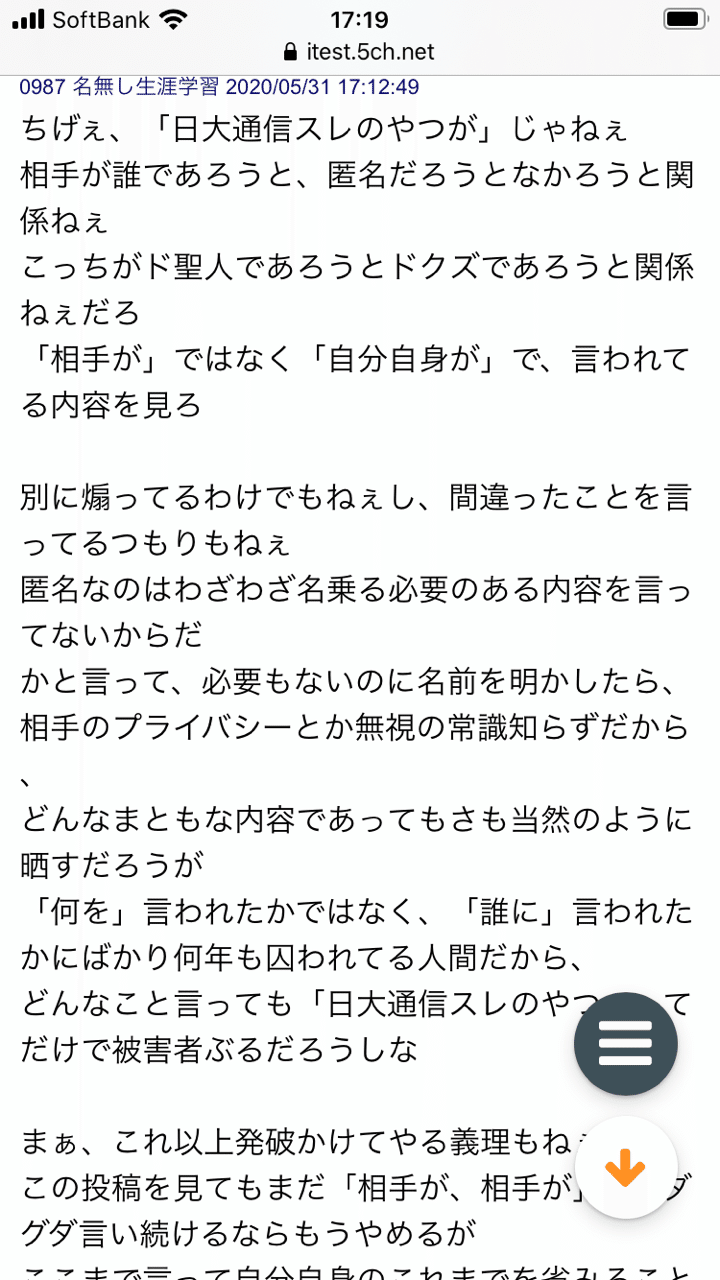Open post 0987 header by 名無し生涯学習
The image size is (720, 1280).
click(x=219, y=86)
